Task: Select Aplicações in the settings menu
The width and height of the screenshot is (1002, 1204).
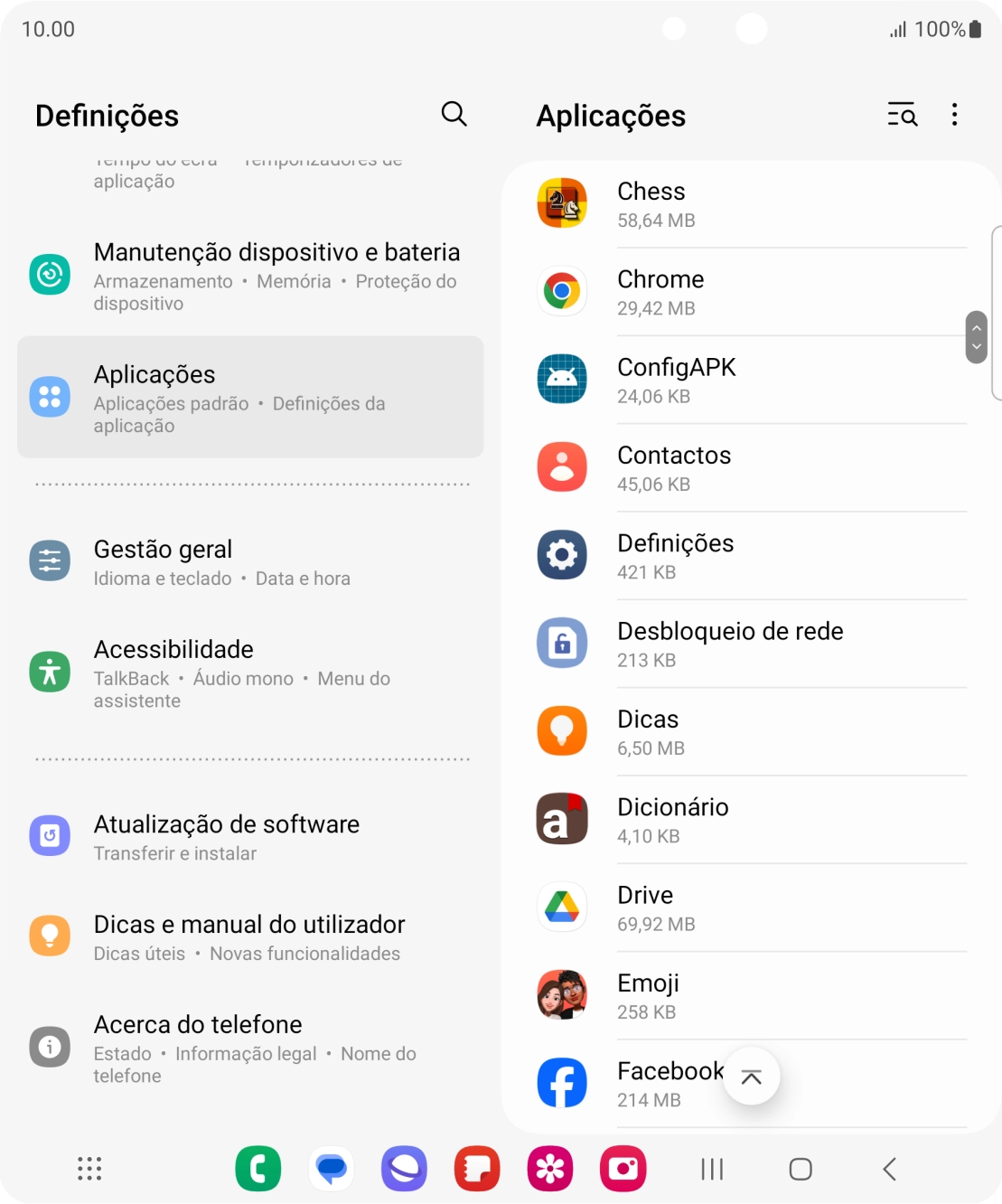Action: pyautogui.click(x=249, y=397)
